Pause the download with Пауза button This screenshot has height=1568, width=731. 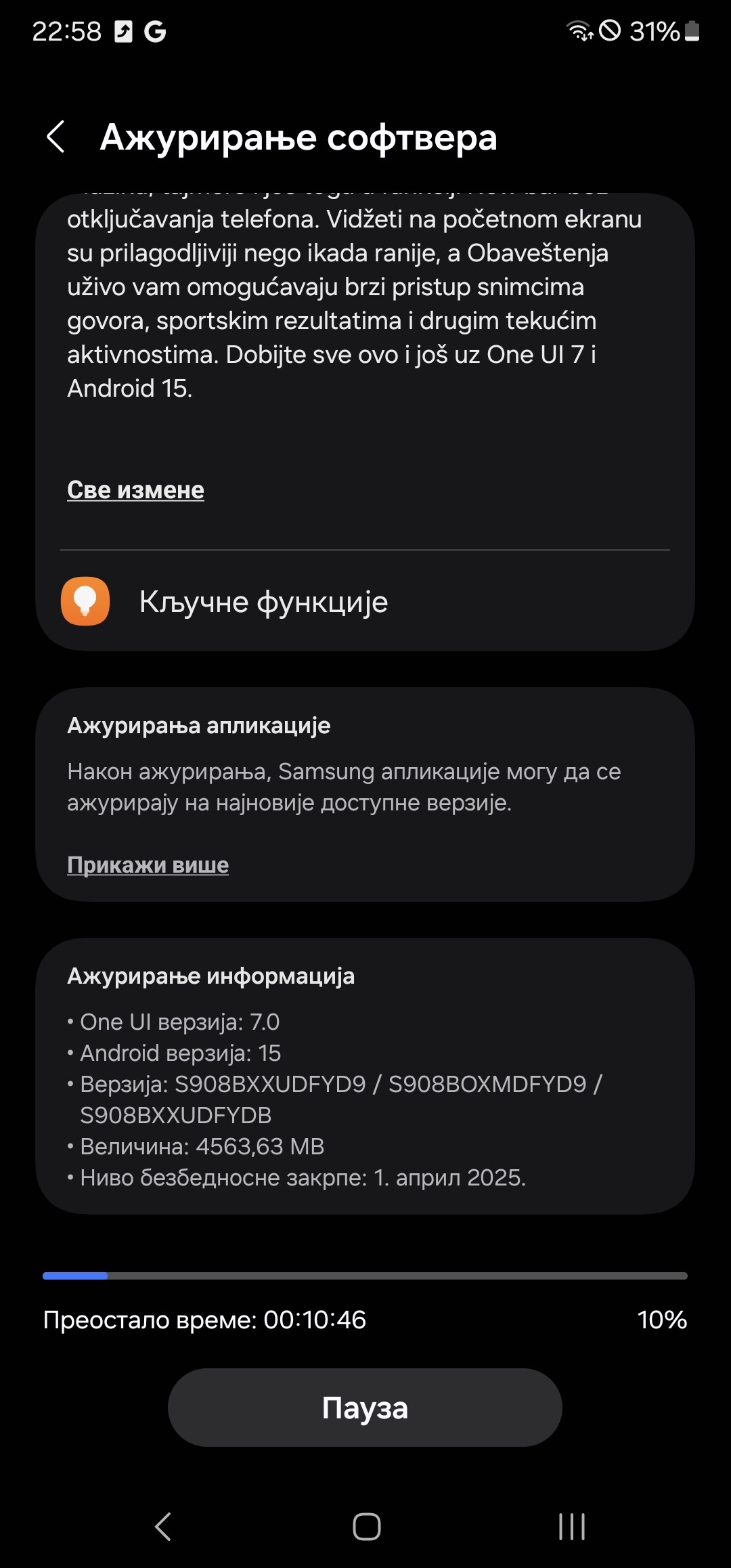pyautogui.click(x=365, y=1408)
